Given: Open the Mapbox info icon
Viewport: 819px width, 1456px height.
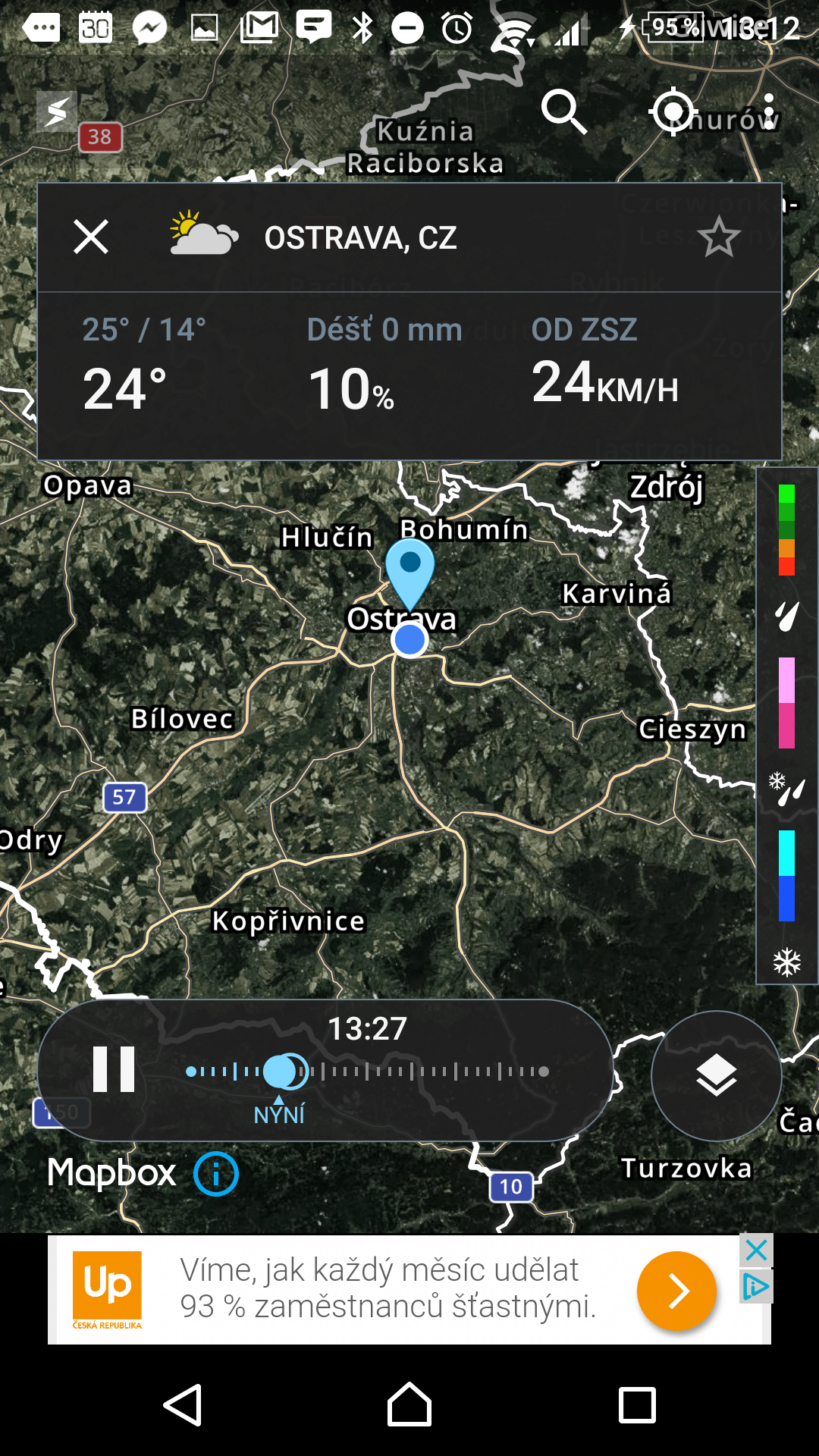Looking at the screenshot, I should pyautogui.click(x=216, y=1174).
